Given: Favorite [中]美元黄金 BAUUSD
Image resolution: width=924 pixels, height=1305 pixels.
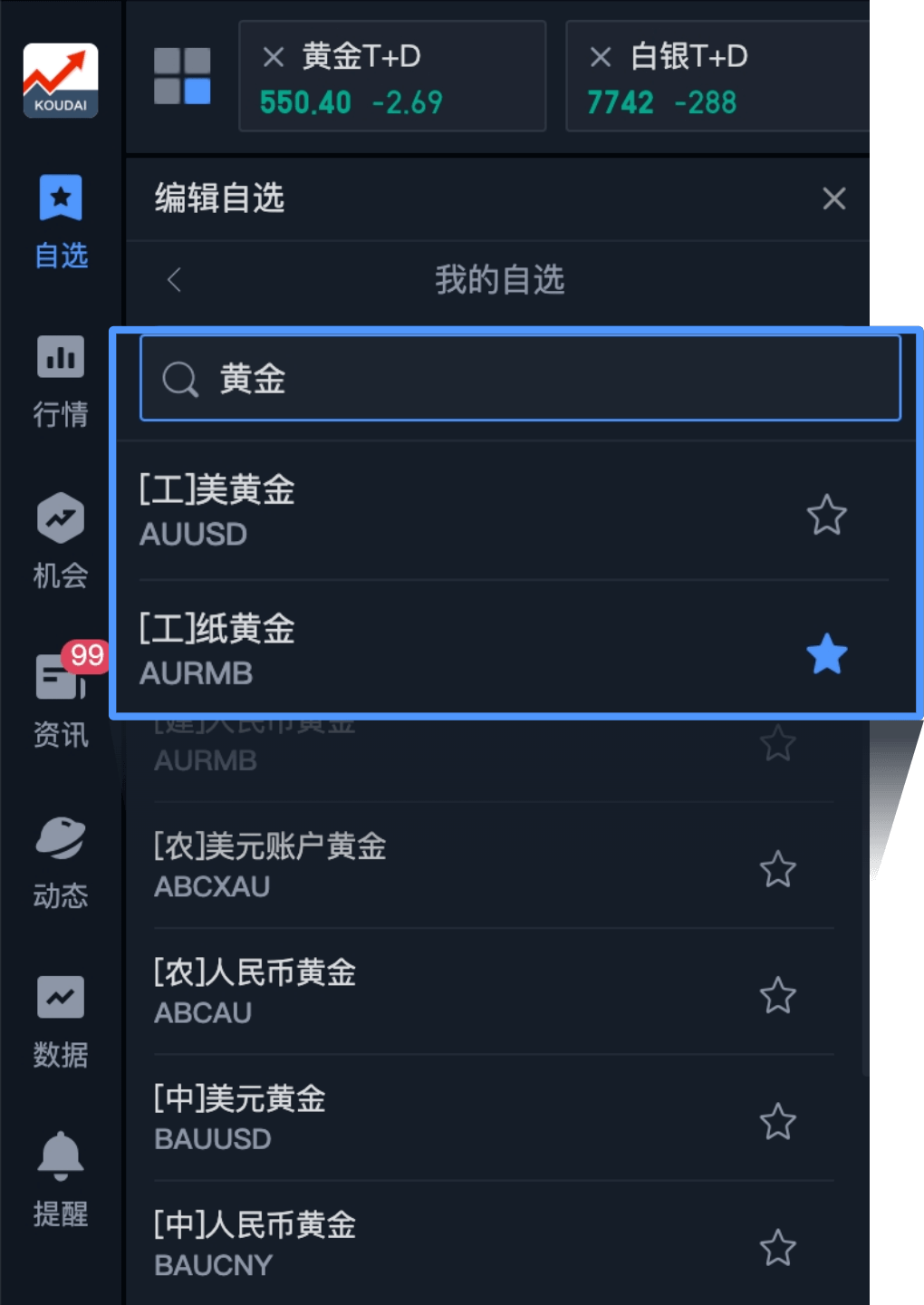Looking at the screenshot, I should coord(778,1122).
